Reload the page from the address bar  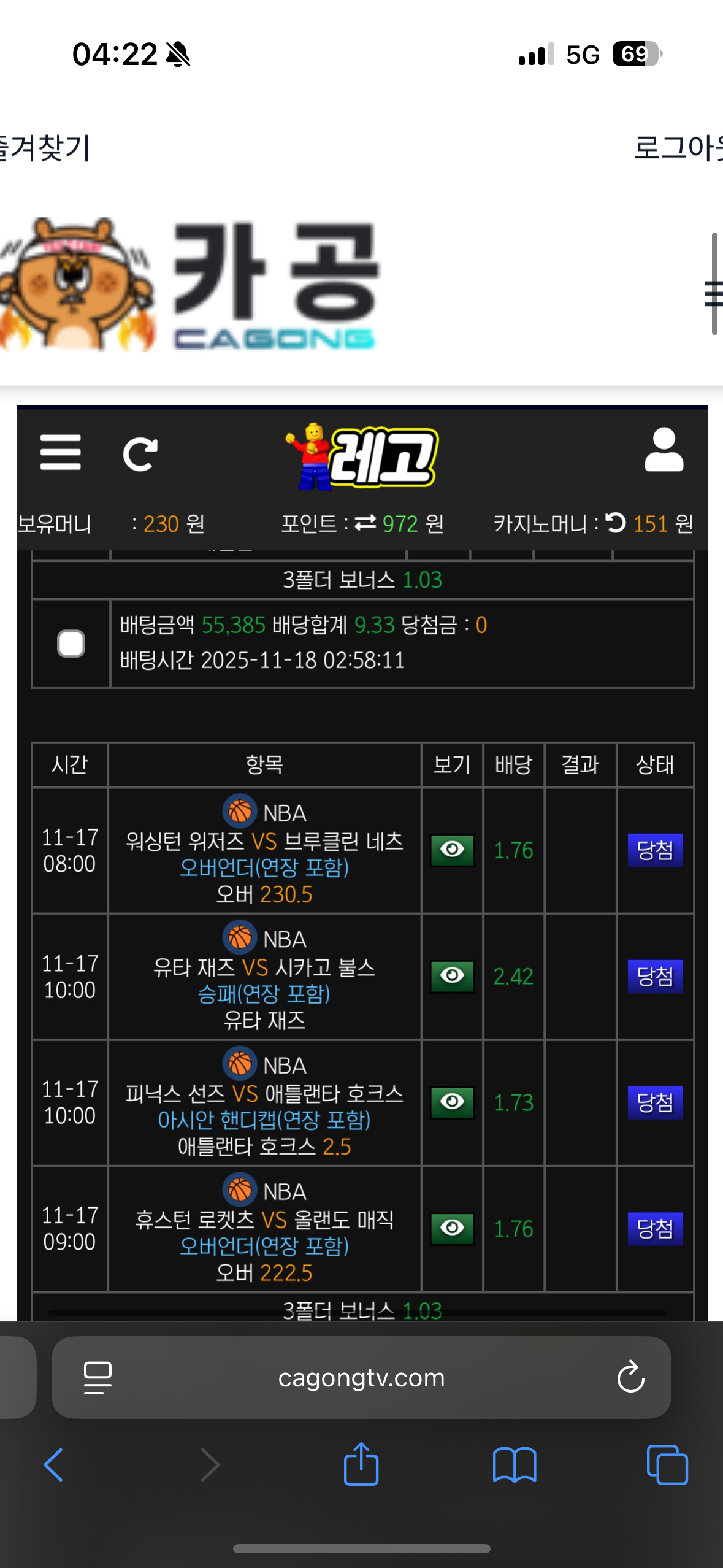630,1378
